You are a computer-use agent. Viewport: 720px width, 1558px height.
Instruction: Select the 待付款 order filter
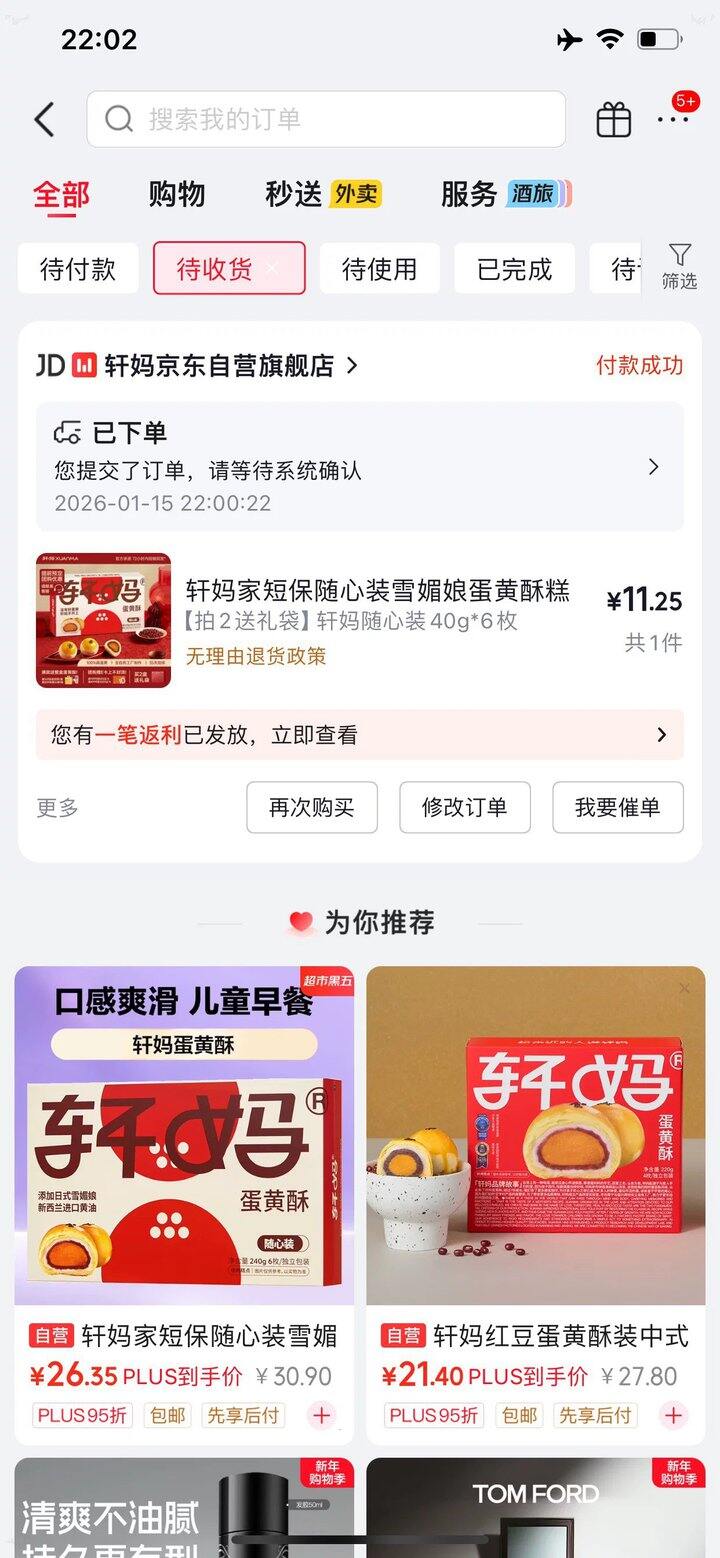(78, 268)
